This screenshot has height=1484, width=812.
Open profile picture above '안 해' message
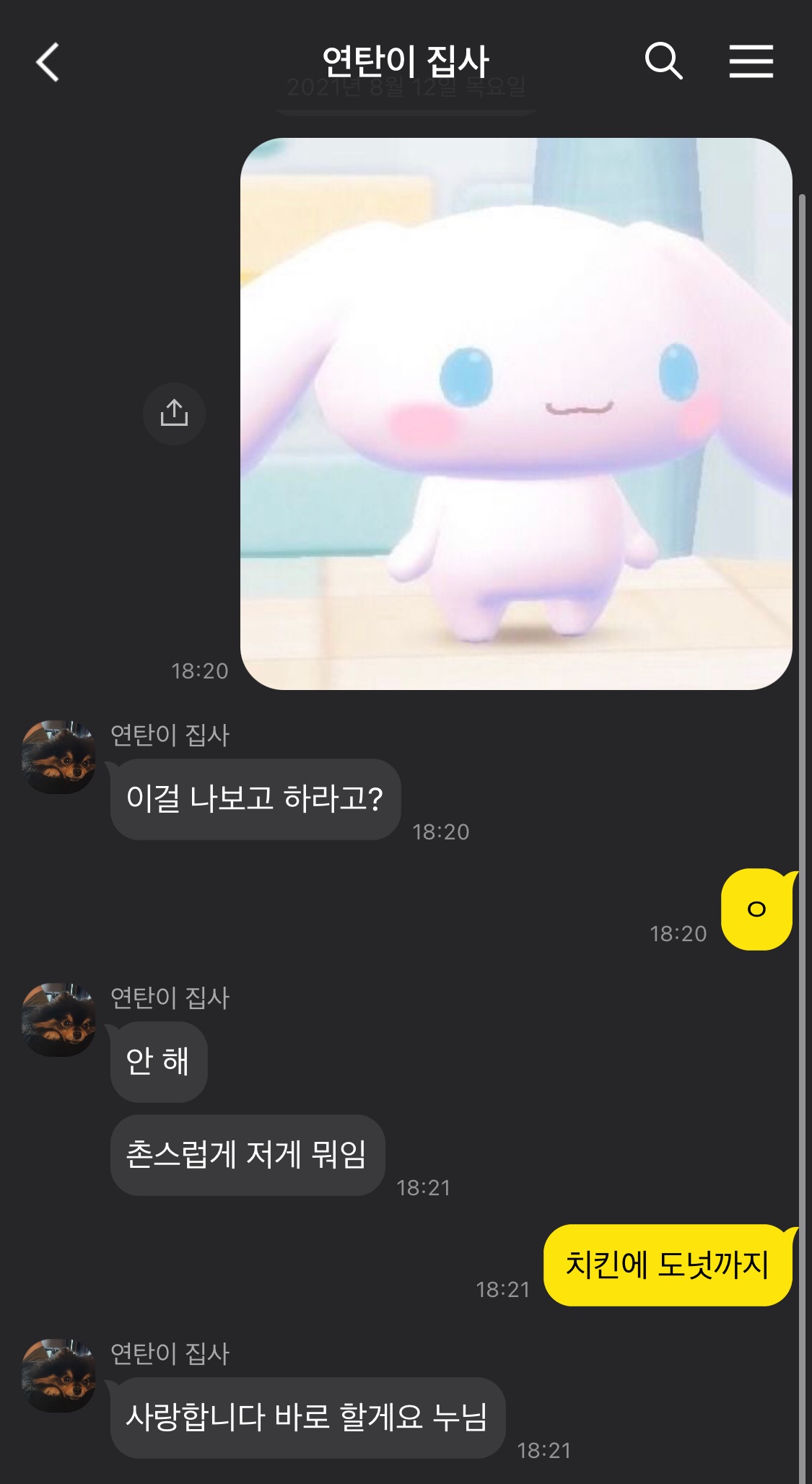click(x=58, y=1019)
